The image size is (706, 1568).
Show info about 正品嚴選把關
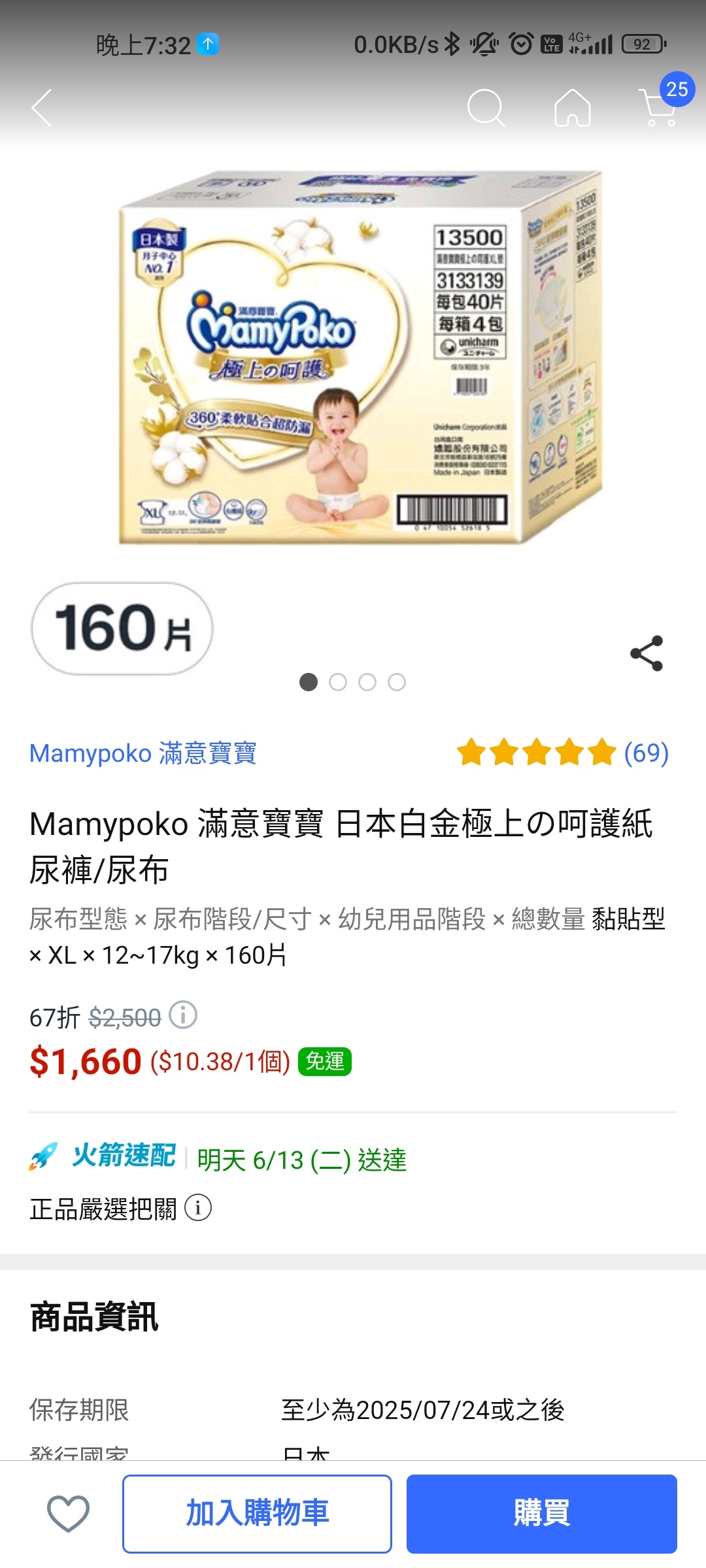198,1207
